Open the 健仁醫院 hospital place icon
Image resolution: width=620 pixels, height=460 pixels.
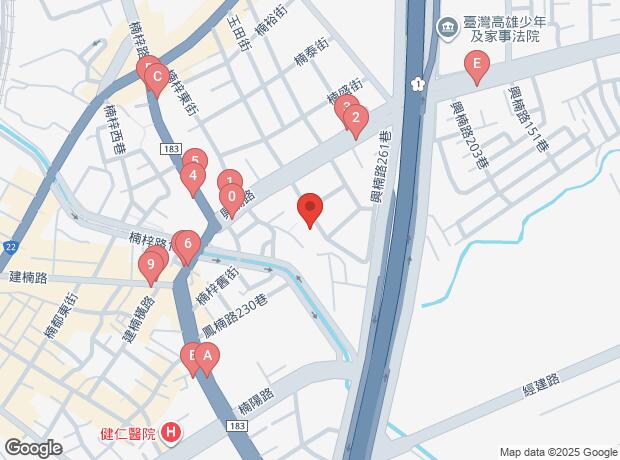point(172,433)
